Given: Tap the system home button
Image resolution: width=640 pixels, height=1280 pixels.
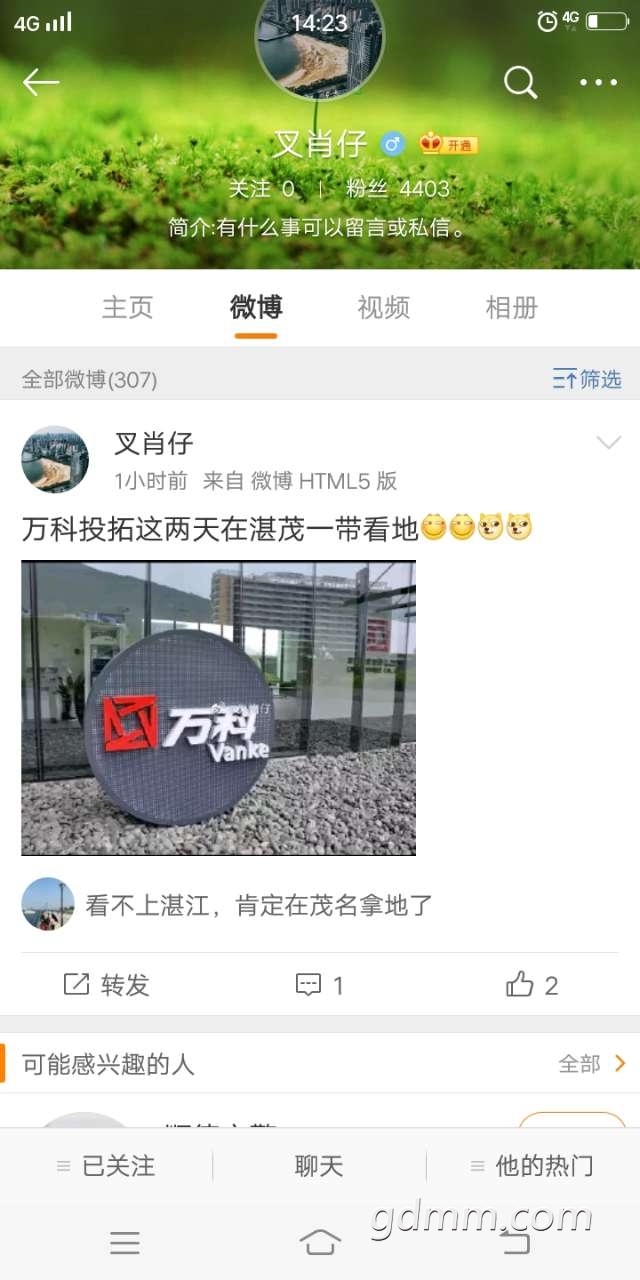Looking at the screenshot, I should point(320,1242).
